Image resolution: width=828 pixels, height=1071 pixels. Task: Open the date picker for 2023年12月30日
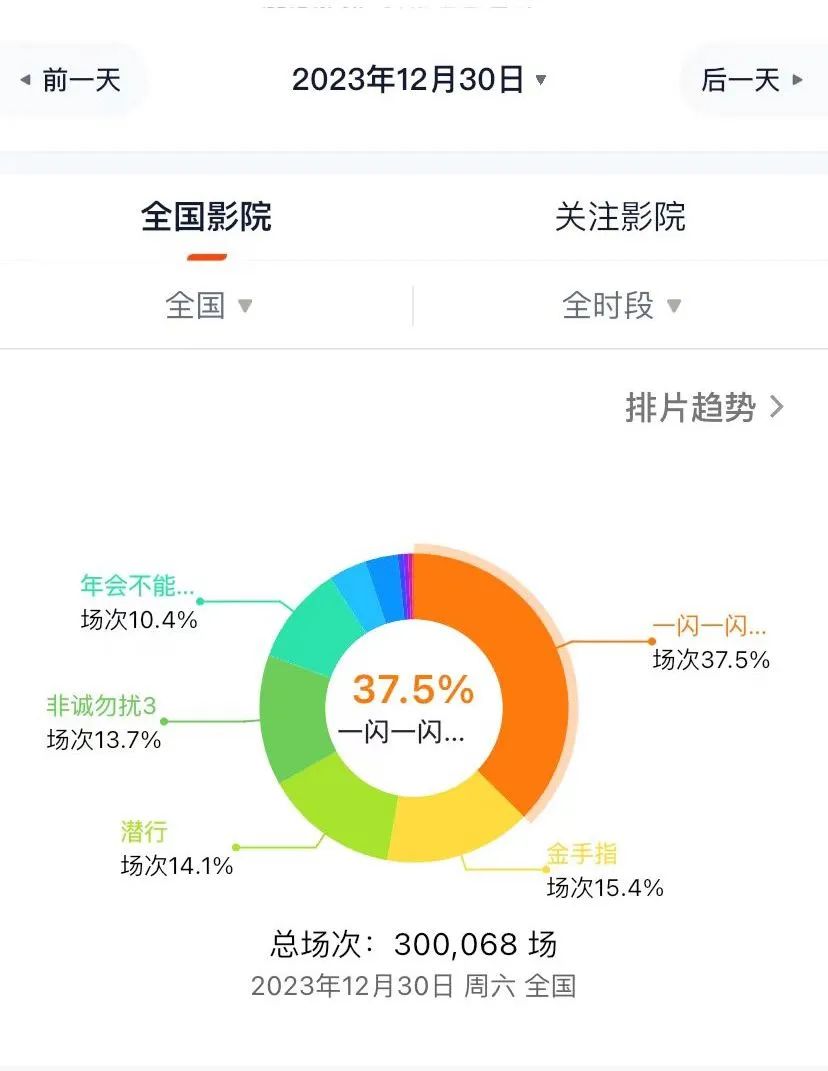415,81
